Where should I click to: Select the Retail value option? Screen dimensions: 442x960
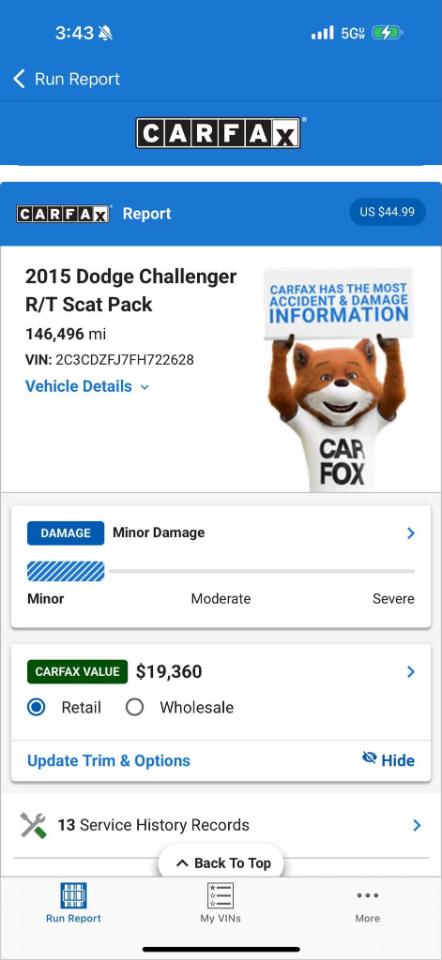click(x=64, y=707)
